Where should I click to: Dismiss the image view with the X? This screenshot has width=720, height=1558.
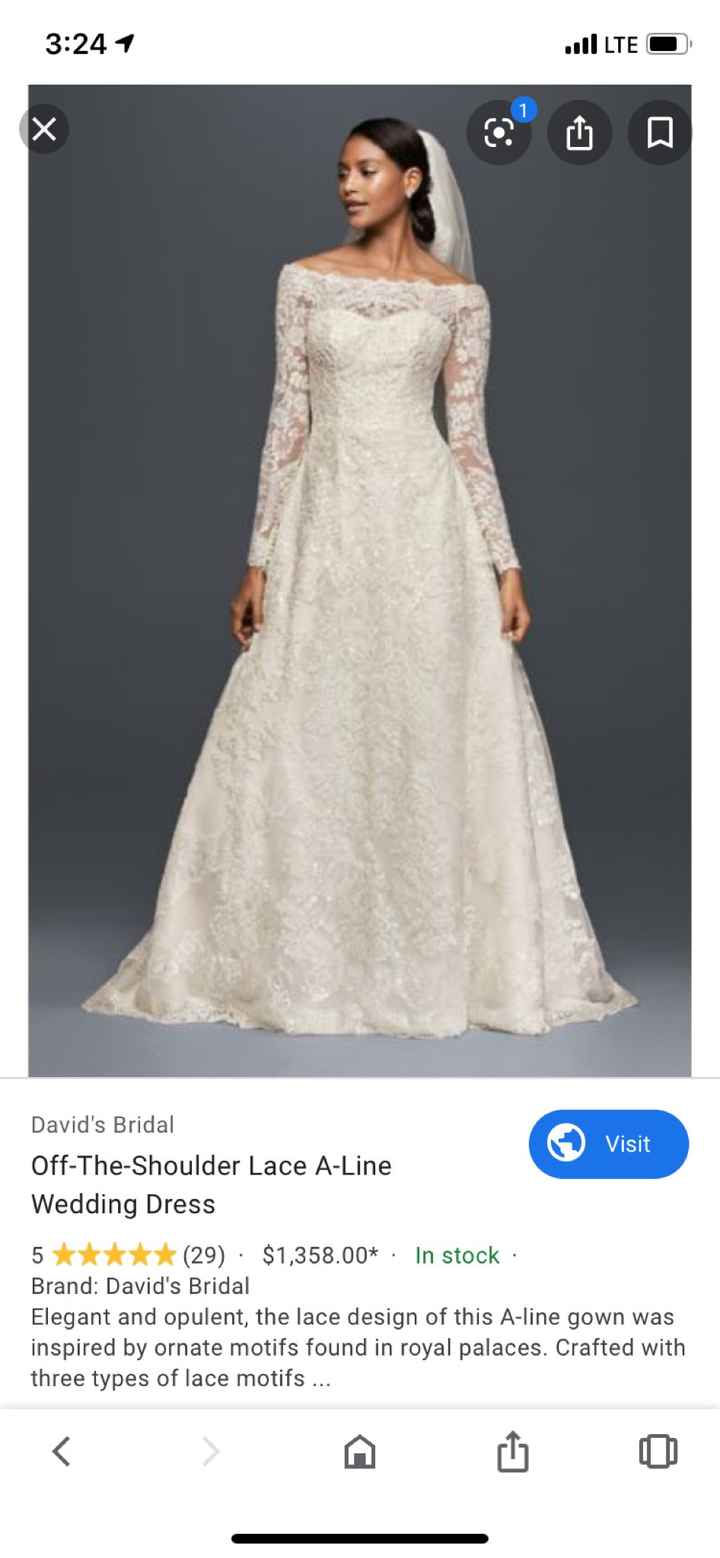click(x=44, y=129)
